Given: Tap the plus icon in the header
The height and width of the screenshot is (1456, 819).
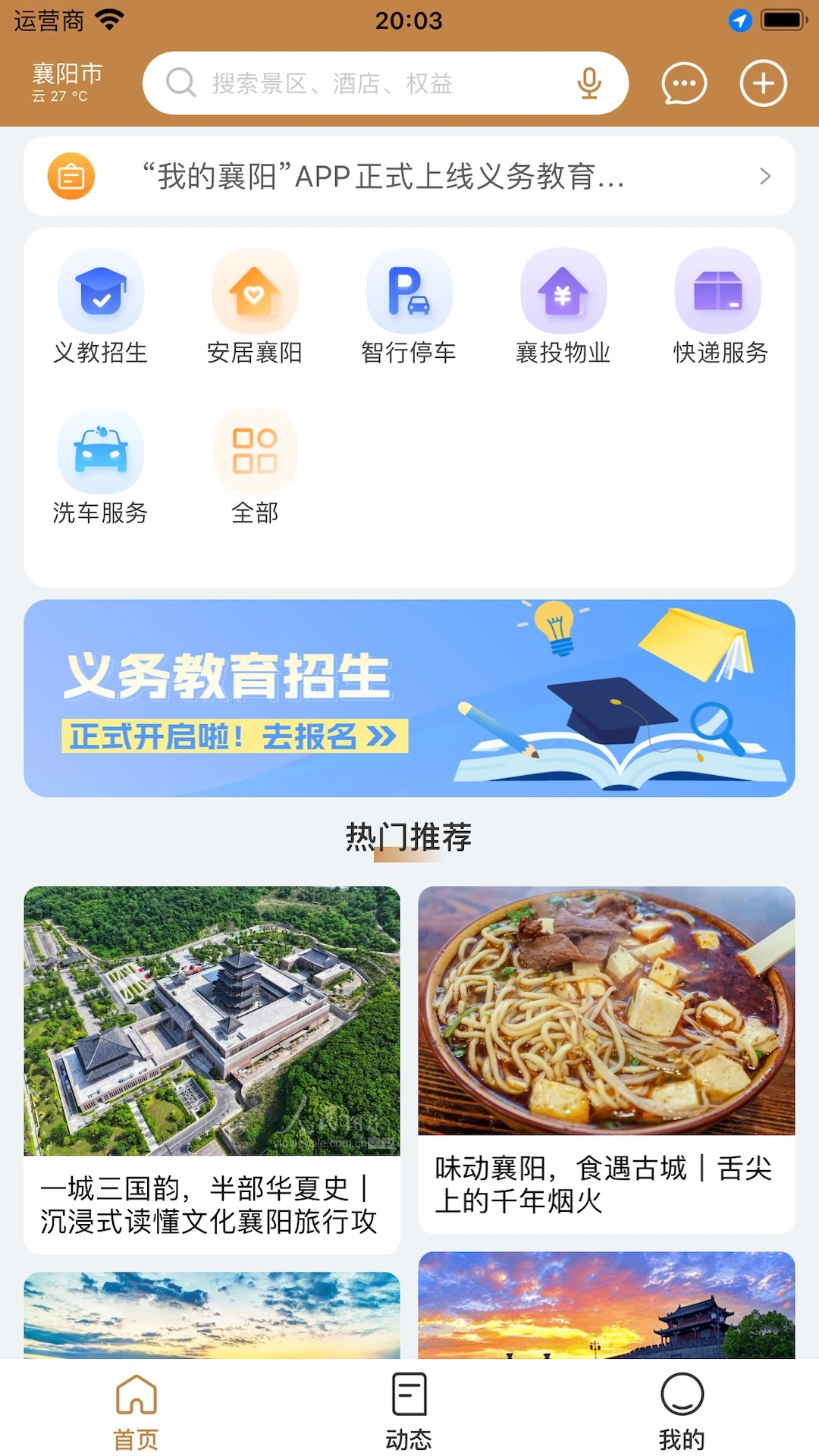Looking at the screenshot, I should pos(764,83).
